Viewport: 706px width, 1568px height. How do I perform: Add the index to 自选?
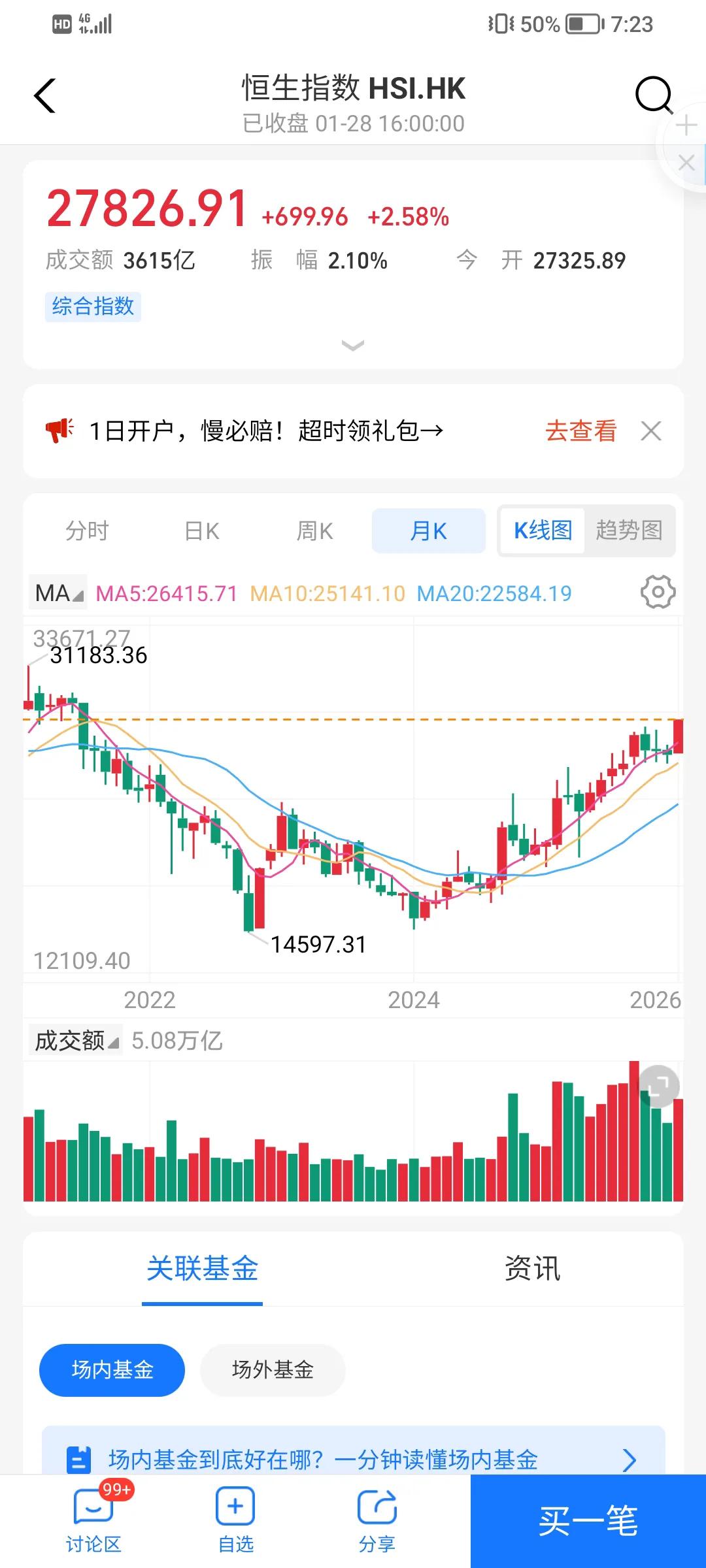tap(235, 1520)
